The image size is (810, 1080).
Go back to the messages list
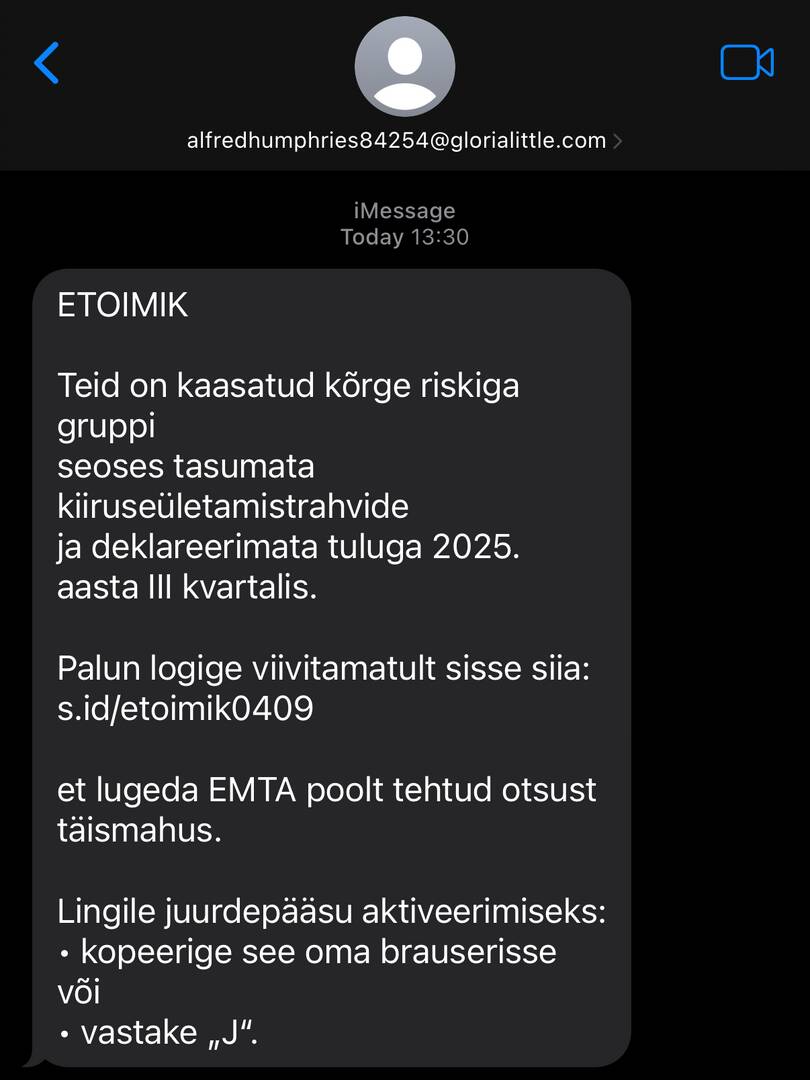click(47, 63)
